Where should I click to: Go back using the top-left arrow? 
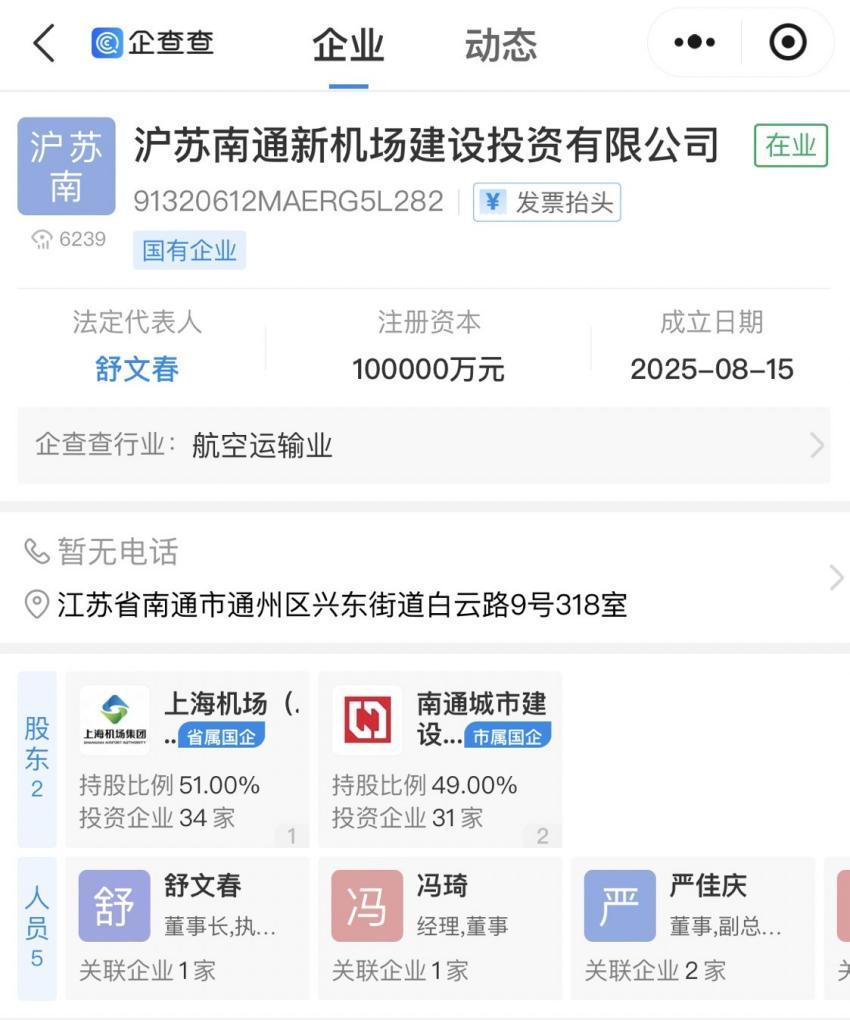[44, 44]
